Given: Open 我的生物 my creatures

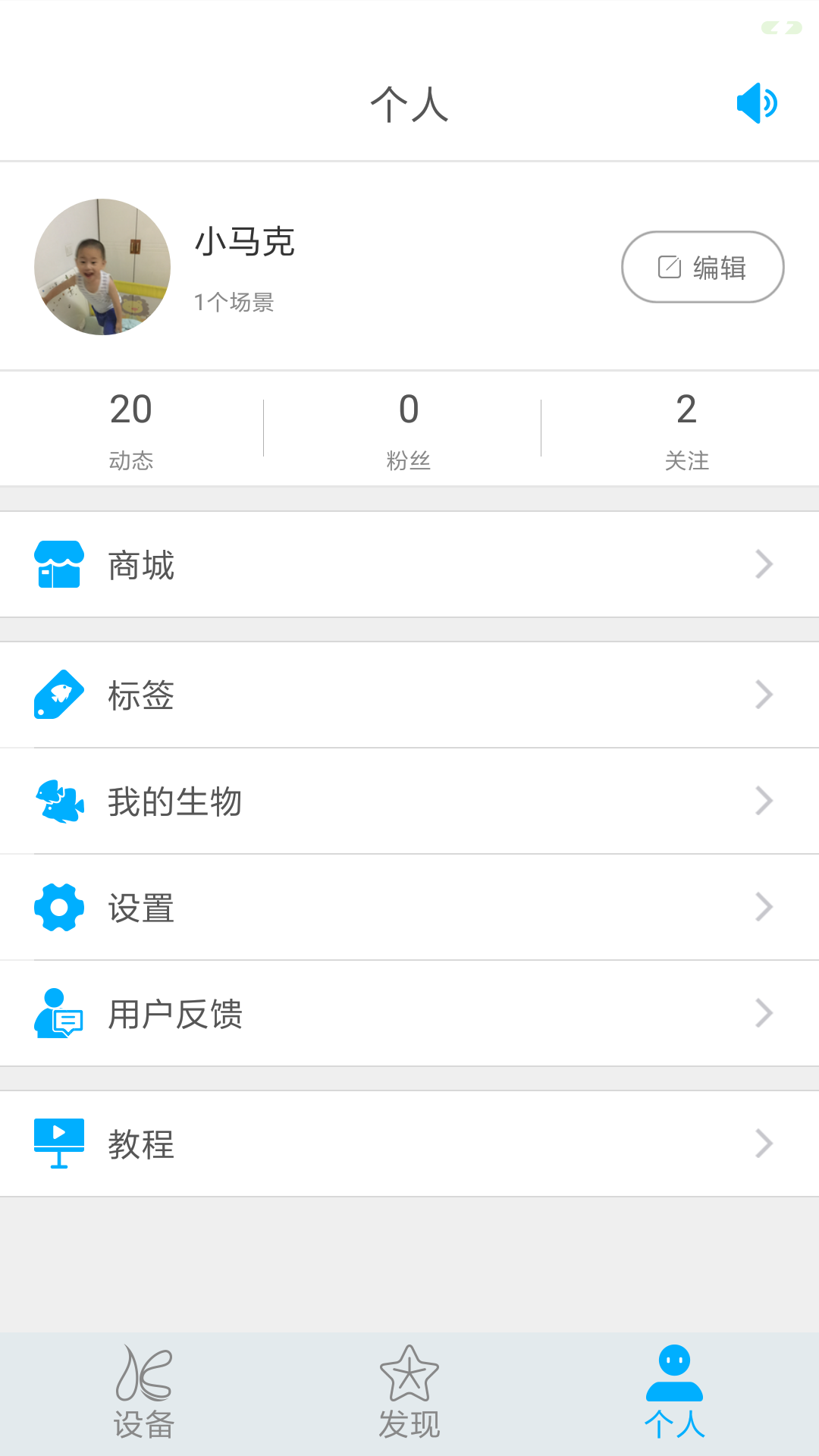Looking at the screenshot, I should click(x=409, y=801).
